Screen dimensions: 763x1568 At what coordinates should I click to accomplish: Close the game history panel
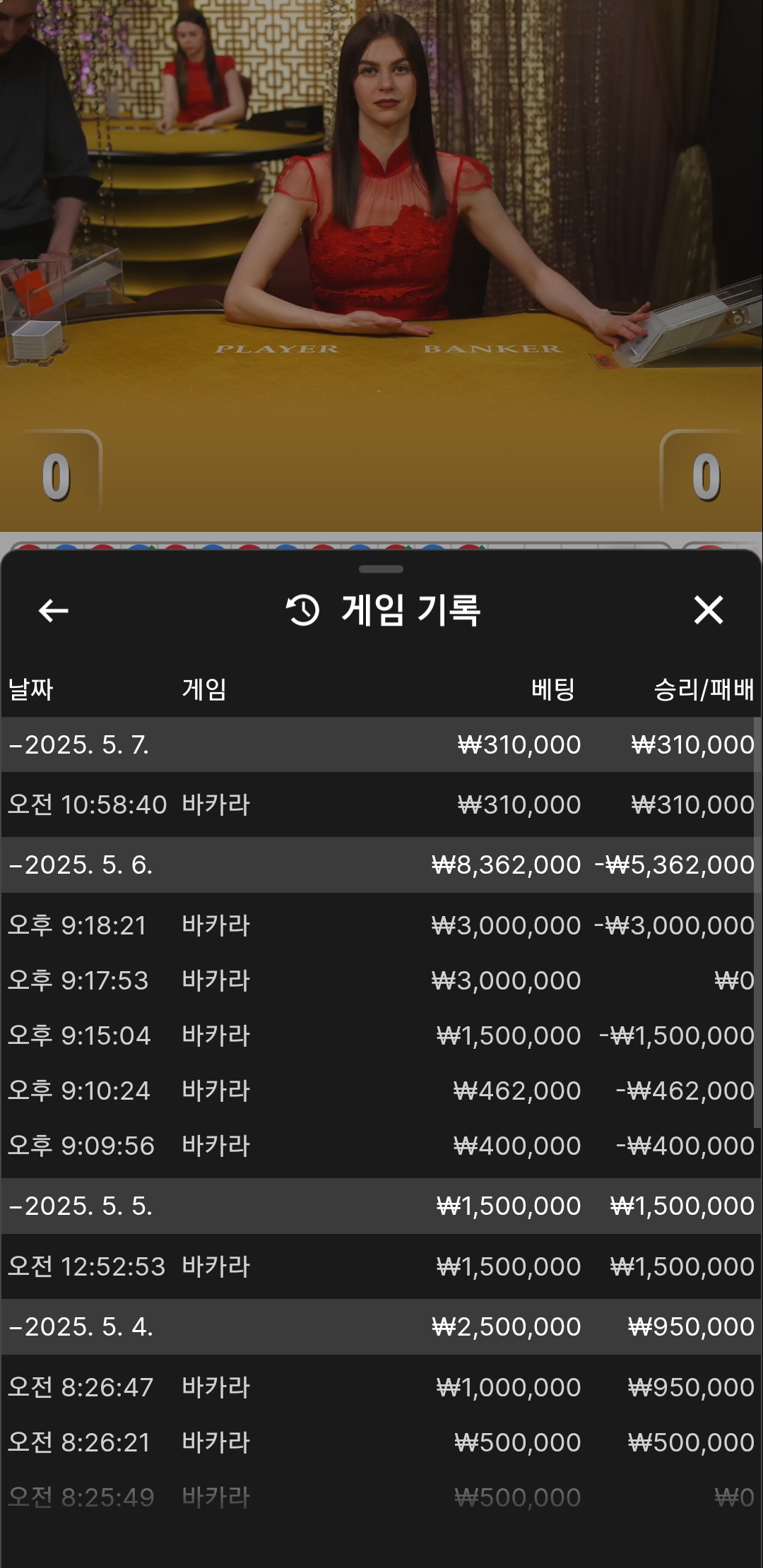point(709,610)
